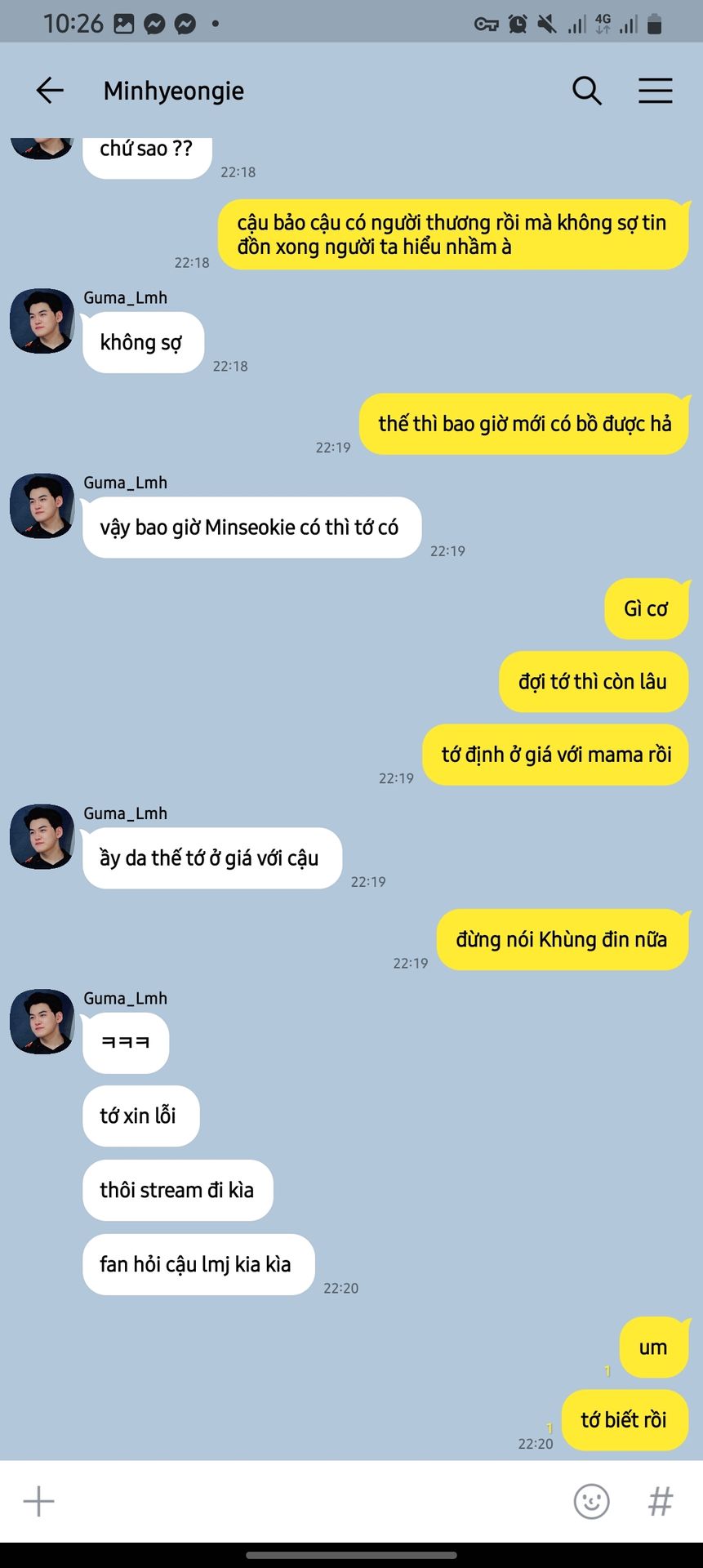
Task: Go back from Minhyeongie chat
Action: coord(50,91)
